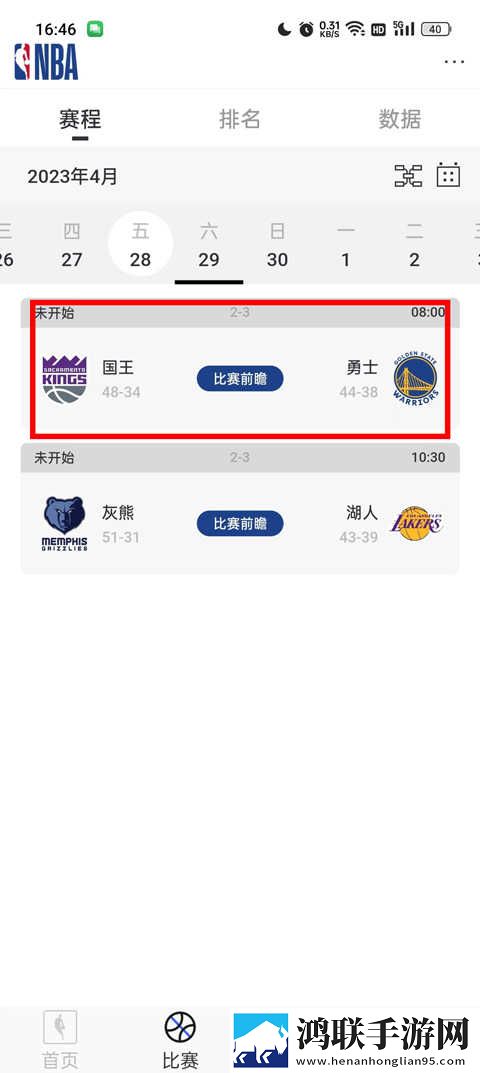The width and height of the screenshot is (480, 1073).
Task: Open the 灰熊 vs 湖人 game card
Action: click(240, 509)
